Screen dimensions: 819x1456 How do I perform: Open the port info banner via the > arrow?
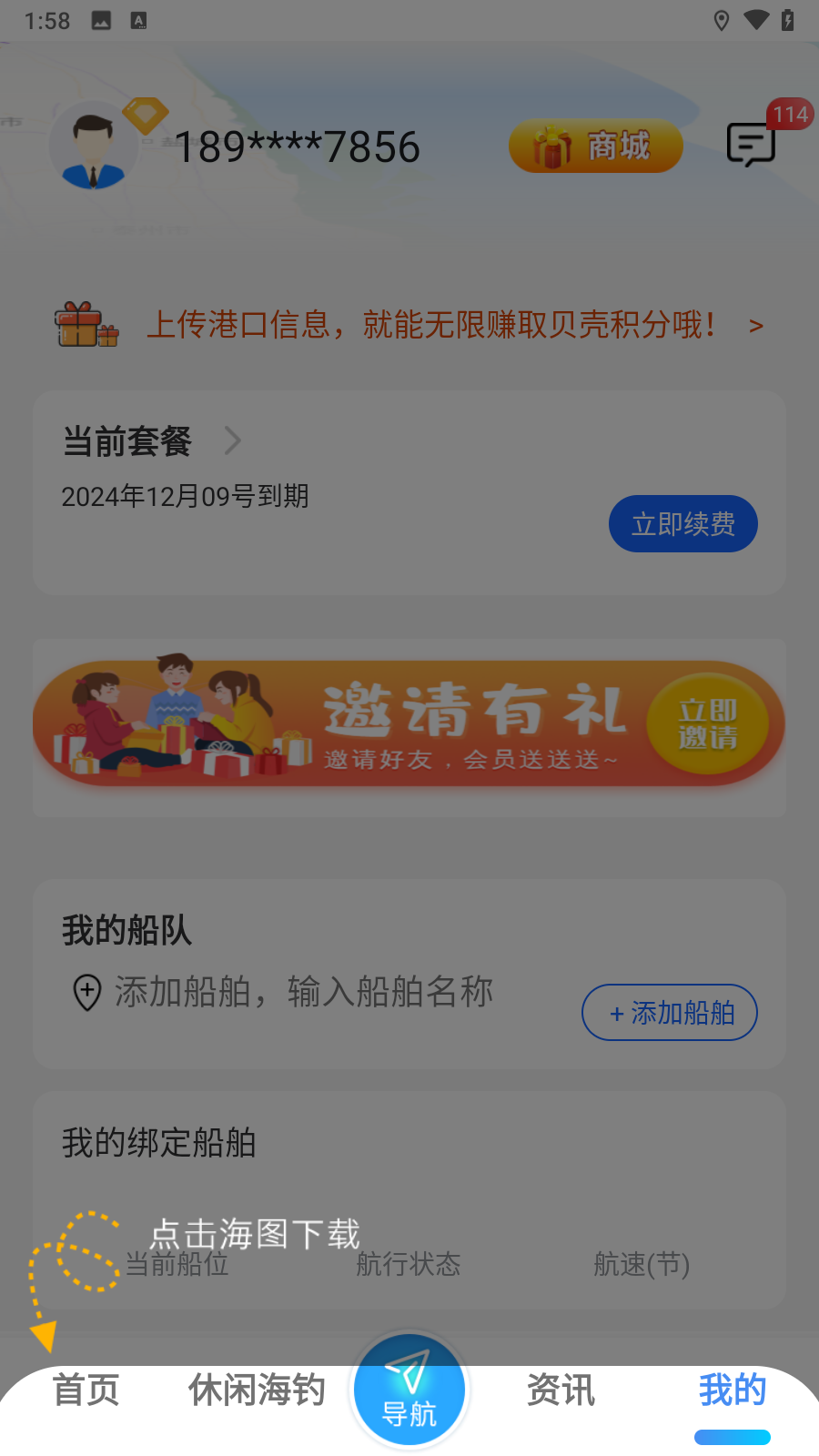(756, 326)
